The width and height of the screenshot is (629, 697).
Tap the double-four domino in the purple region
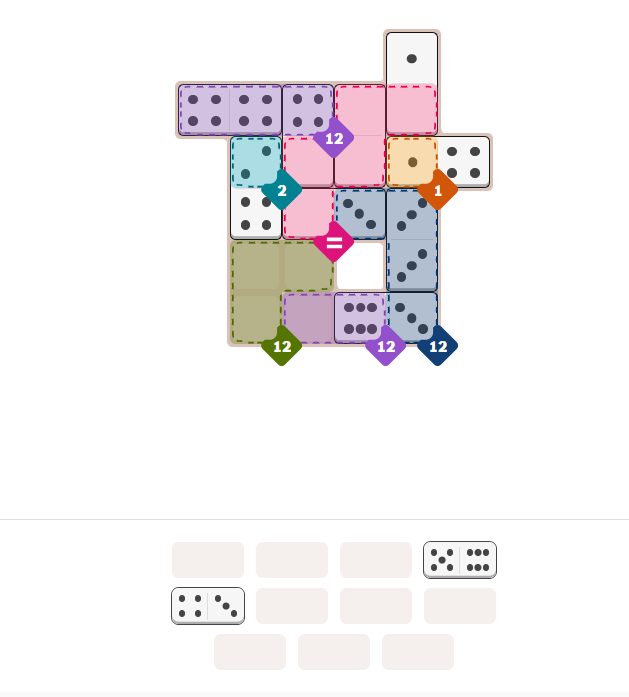click(x=231, y=109)
